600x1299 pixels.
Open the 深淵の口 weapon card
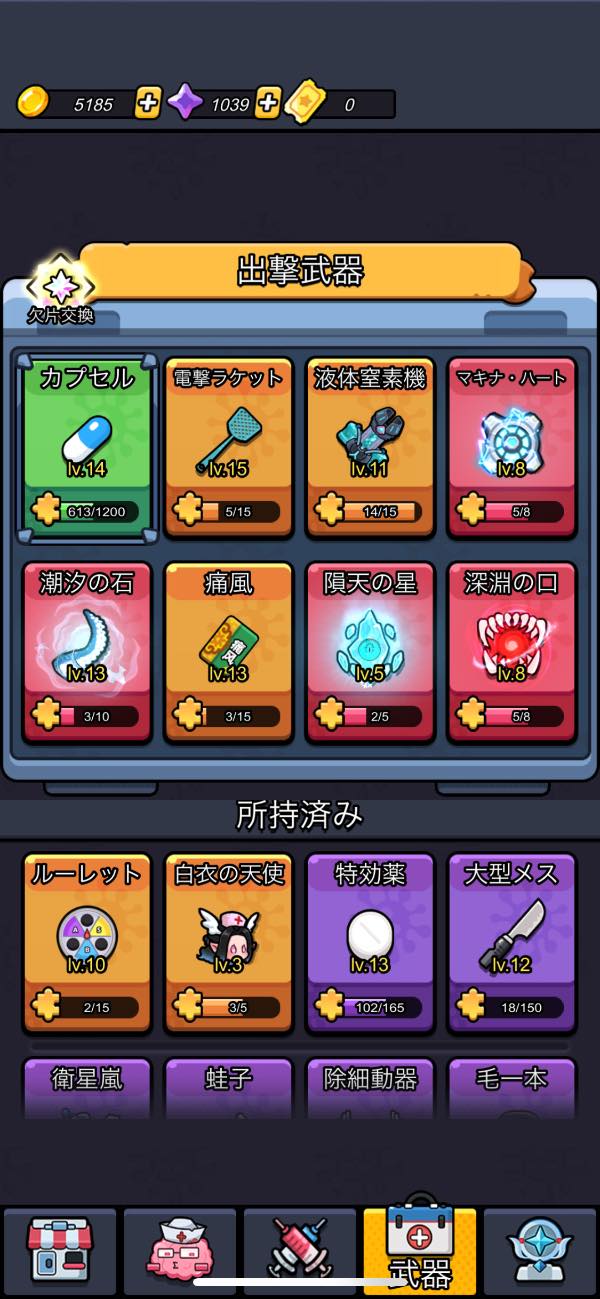point(512,652)
